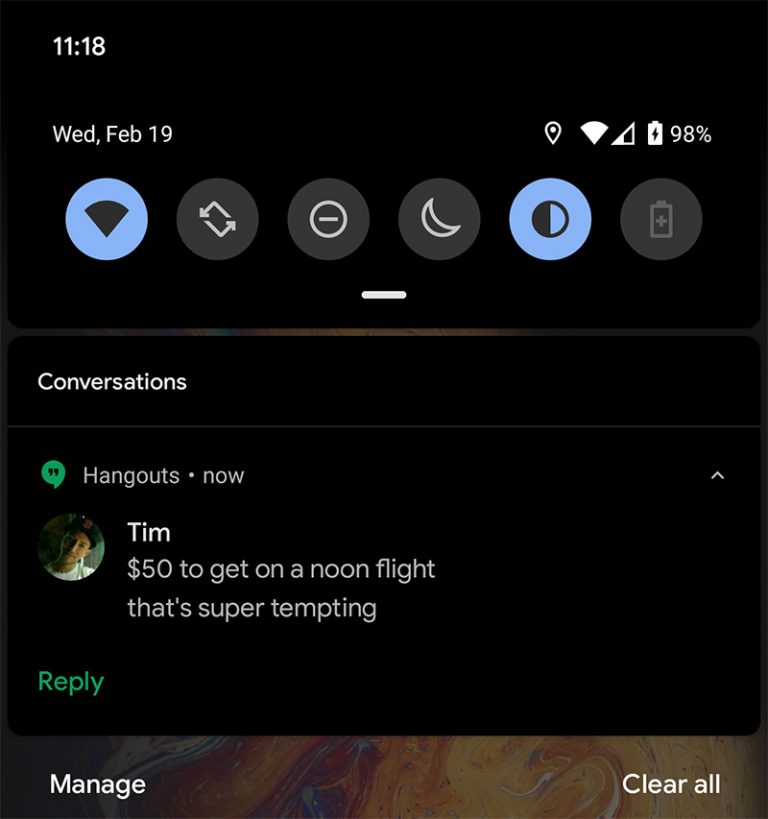Screen dimensions: 768x819
Task: Disable the dark theme tile
Action: 550,219
